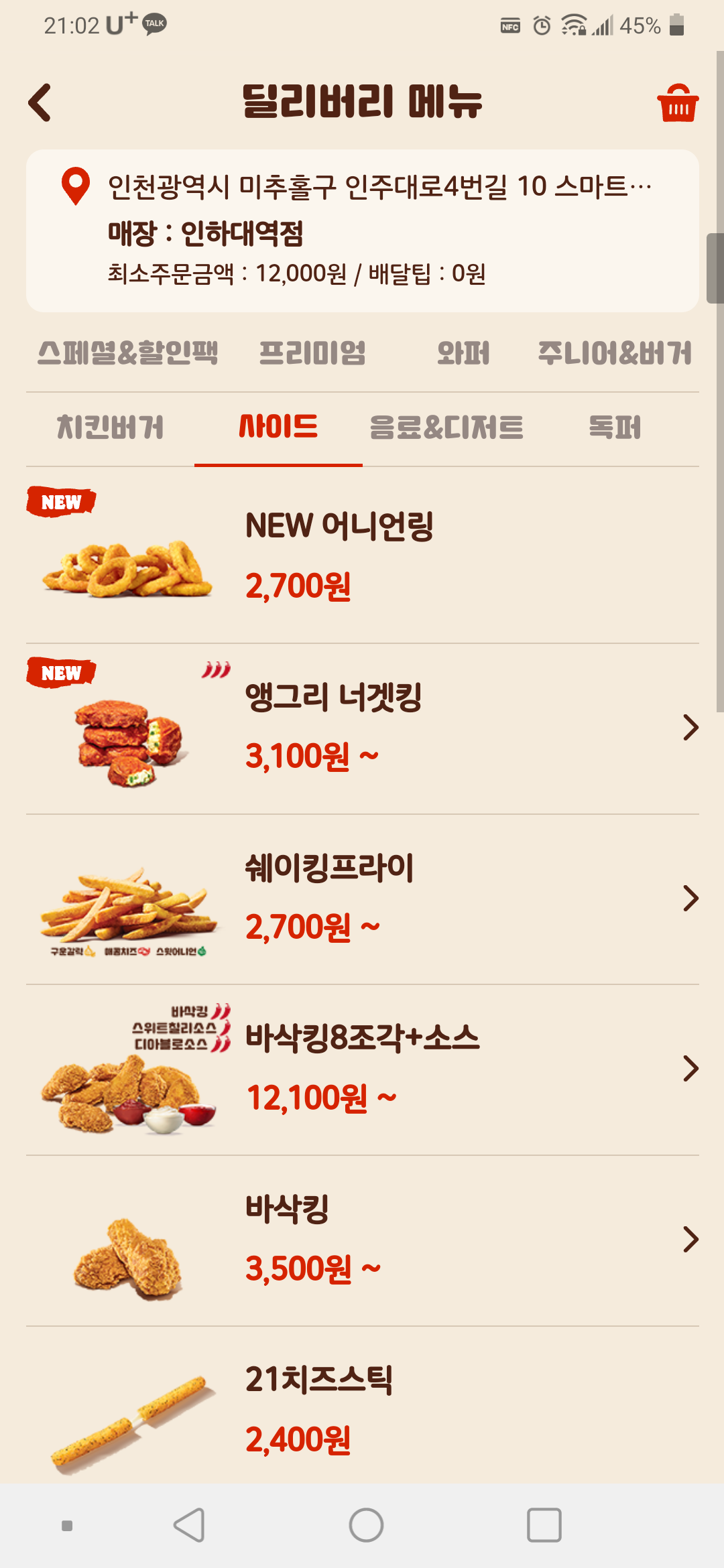Select the 사이드 tab
This screenshot has height=1568, width=724.
278,428
